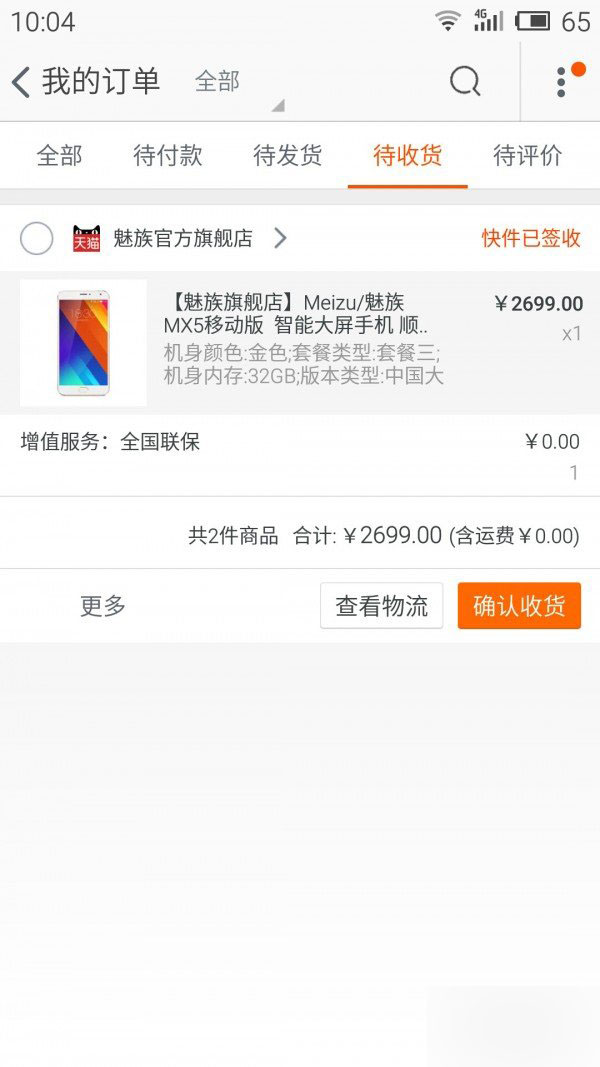Switch to the 待发货 tab

coord(288,156)
